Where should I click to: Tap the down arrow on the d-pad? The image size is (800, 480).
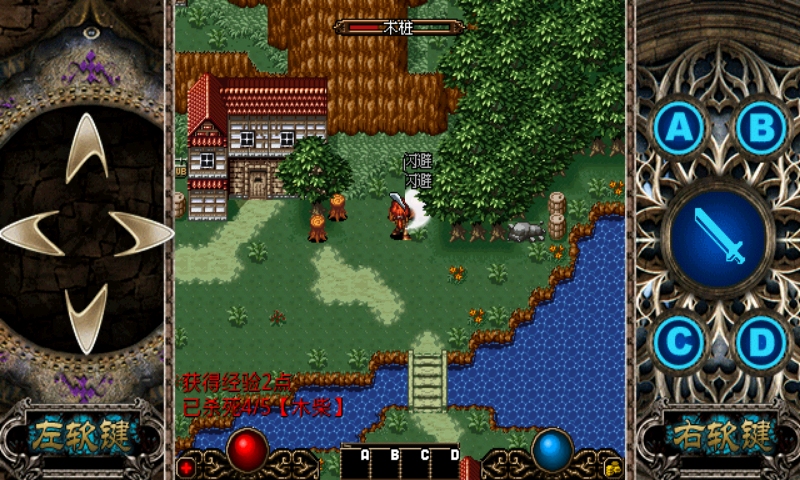coord(87,319)
